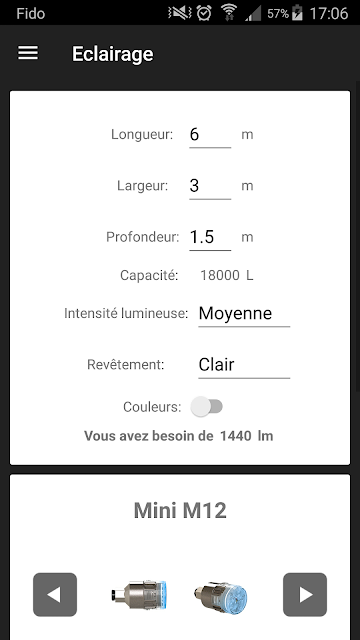
Task: Show the next lamp model
Action: click(305, 594)
